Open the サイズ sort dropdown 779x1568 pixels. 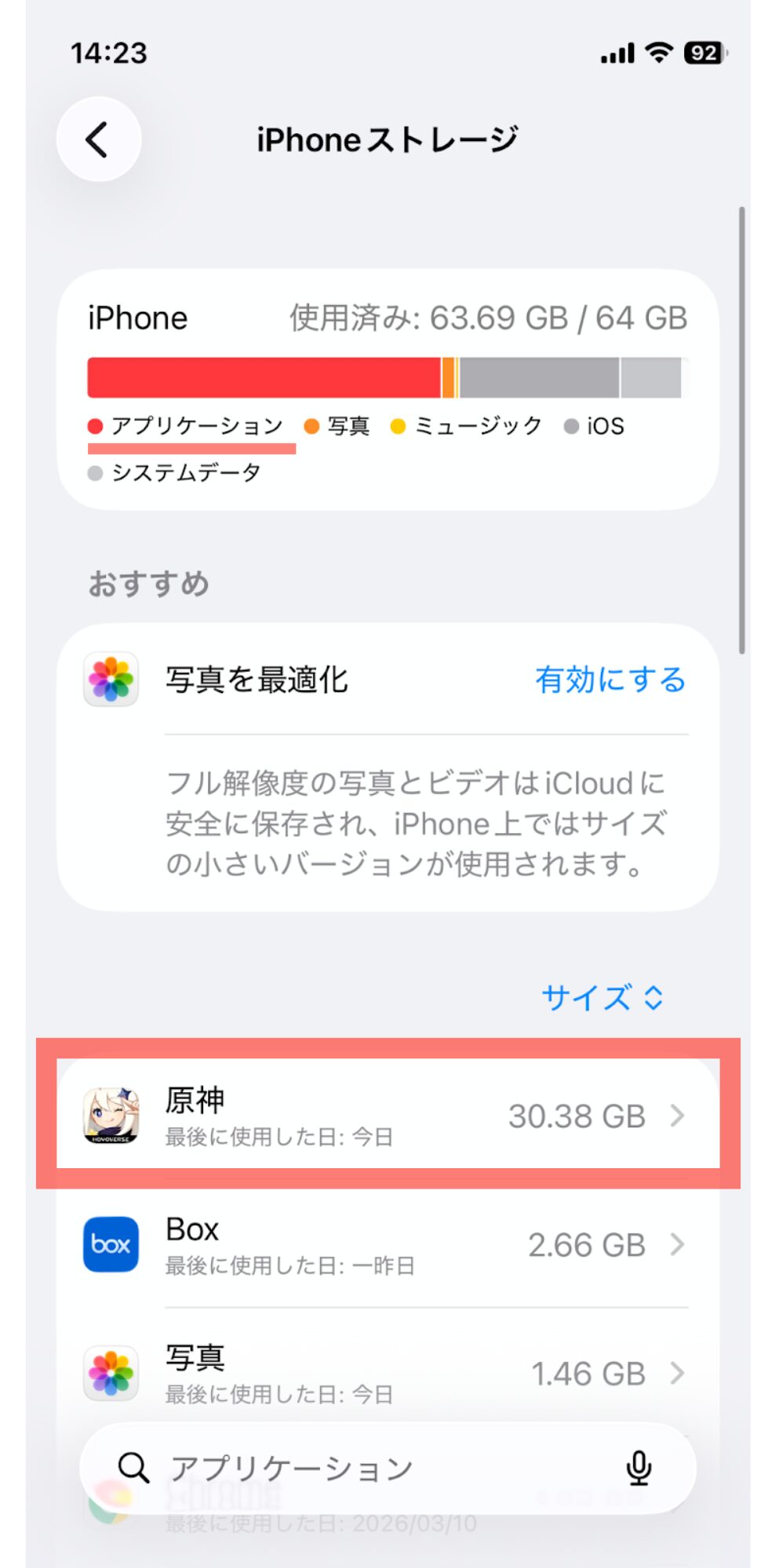tap(602, 998)
